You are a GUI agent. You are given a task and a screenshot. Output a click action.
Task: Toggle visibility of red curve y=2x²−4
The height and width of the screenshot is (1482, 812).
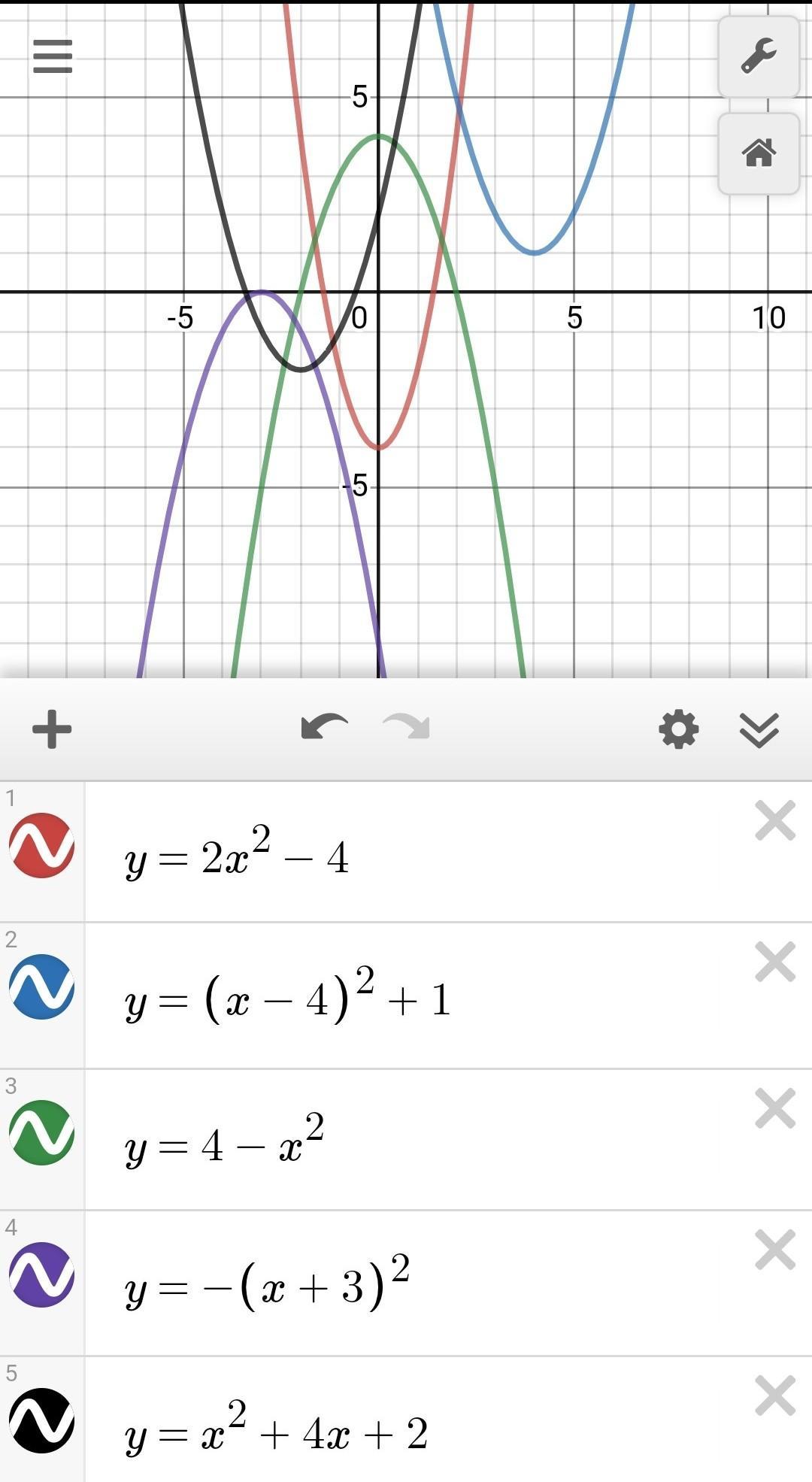(x=41, y=845)
